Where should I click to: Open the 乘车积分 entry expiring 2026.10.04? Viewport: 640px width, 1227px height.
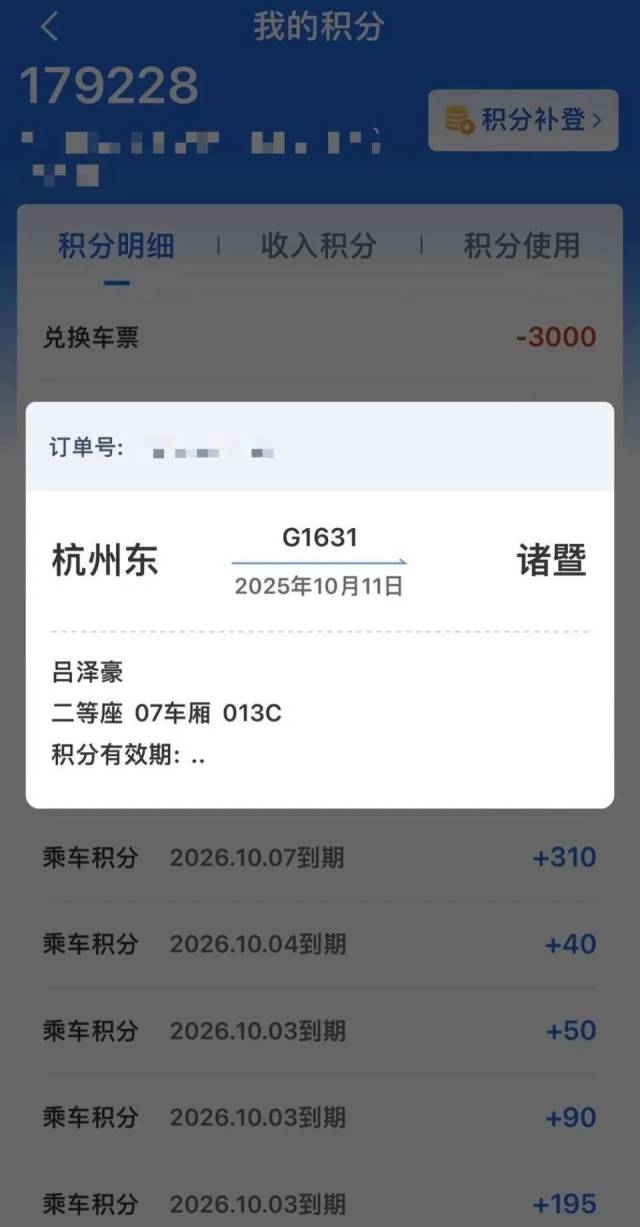[318, 944]
